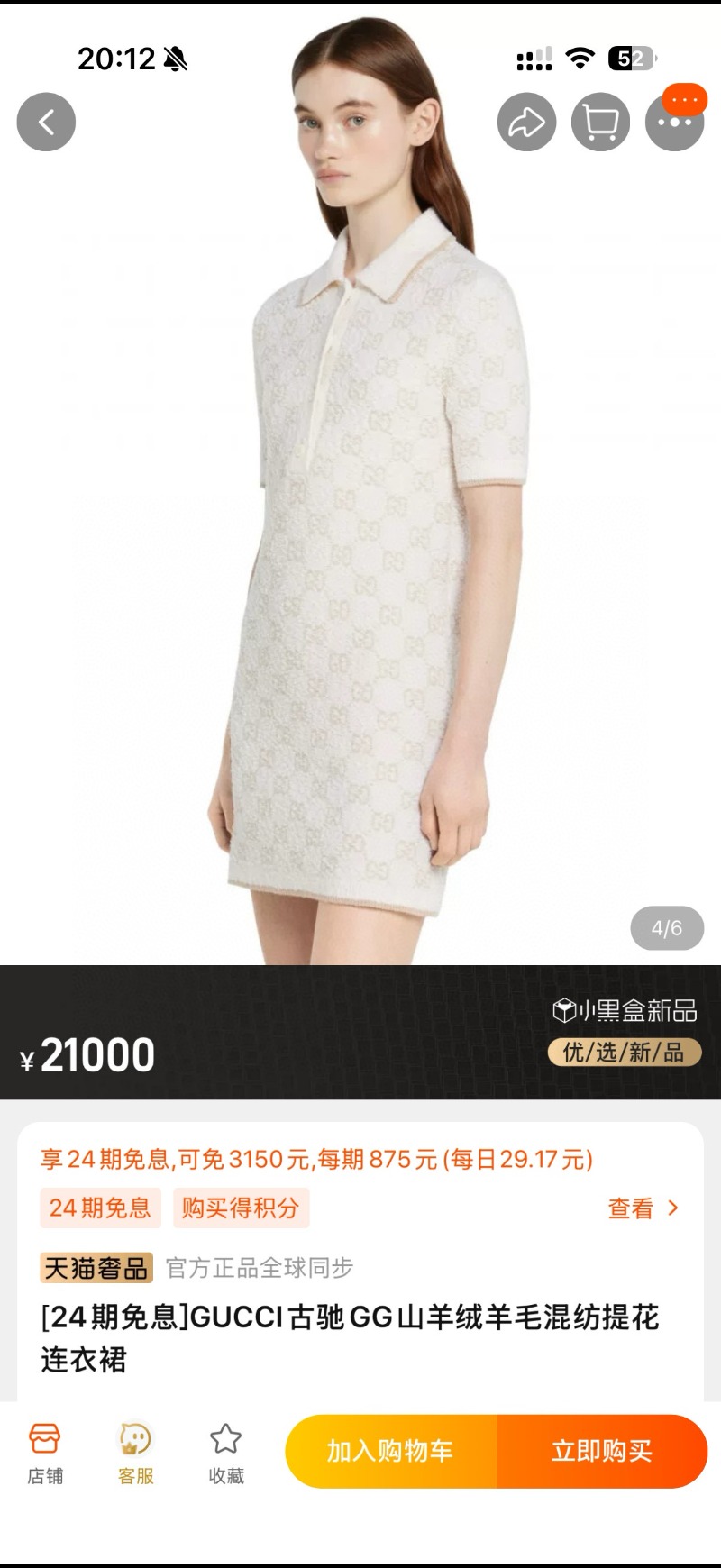This screenshot has height=1568, width=721.
Task: Share this Gucci dress listing
Action: pos(526,122)
